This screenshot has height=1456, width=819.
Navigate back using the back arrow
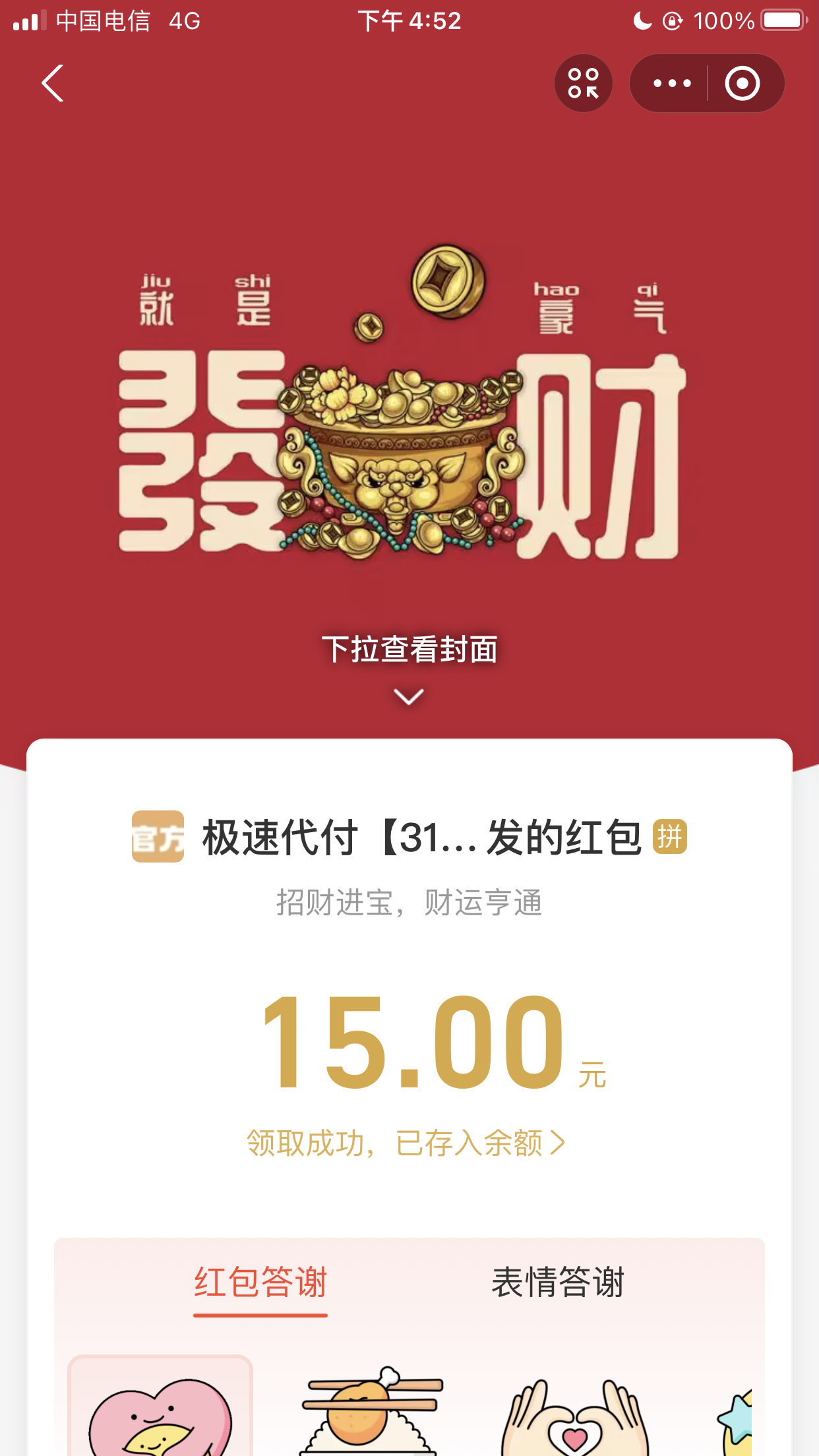click(x=53, y=84)
